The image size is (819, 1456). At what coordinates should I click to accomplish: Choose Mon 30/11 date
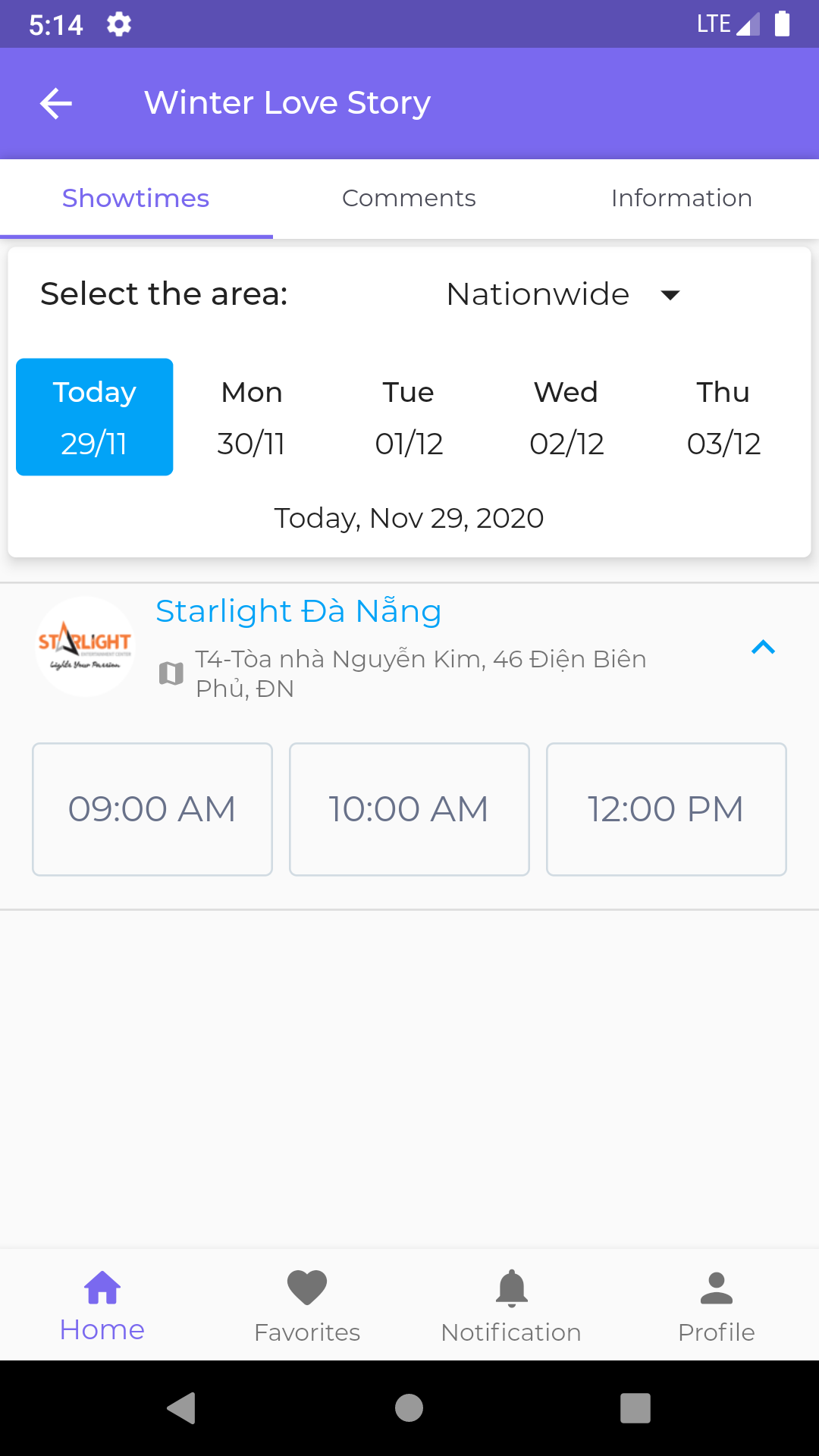coord(252,417)
